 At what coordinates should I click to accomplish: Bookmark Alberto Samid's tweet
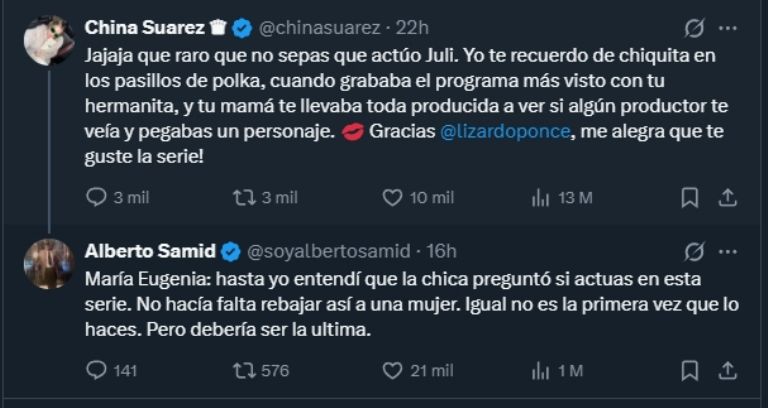click(689, 370)
